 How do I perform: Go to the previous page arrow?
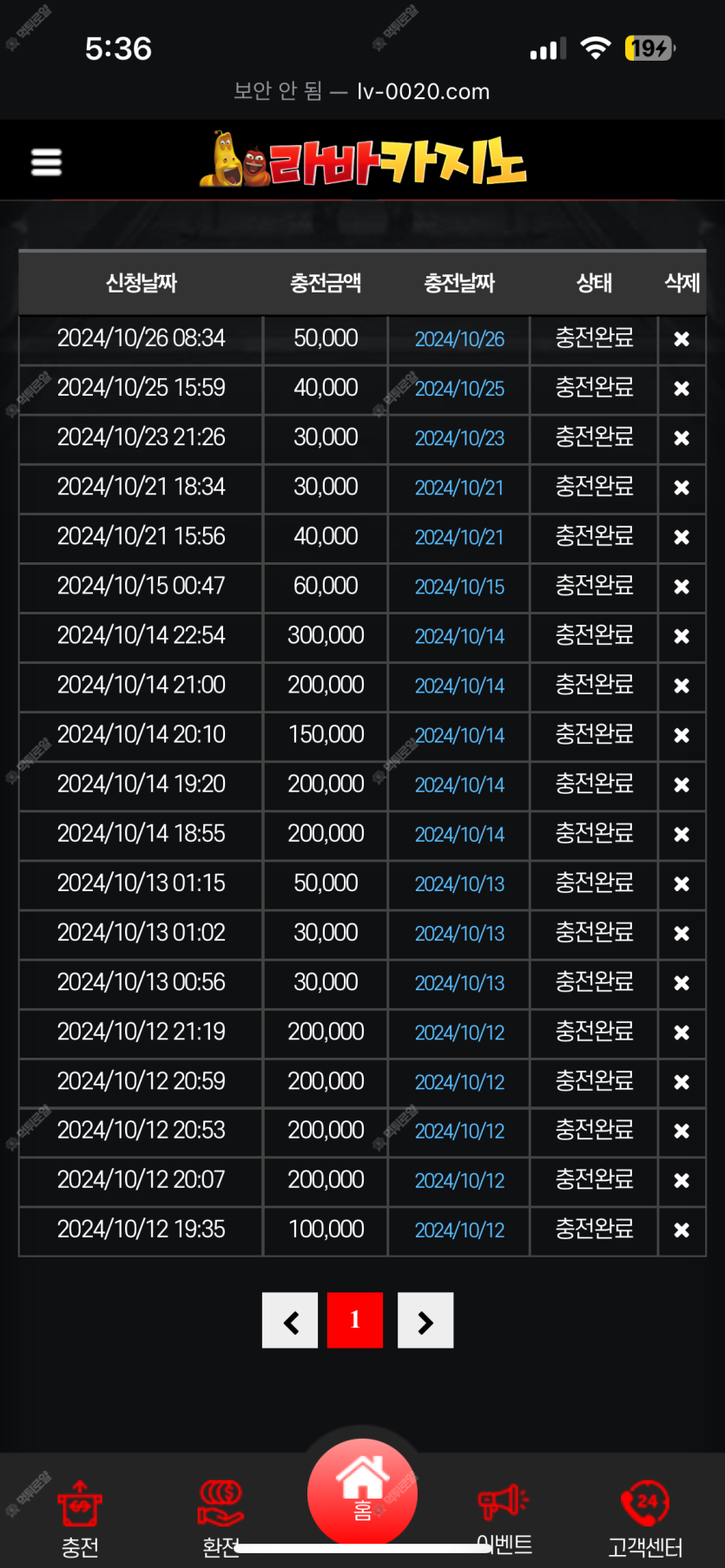pos(290,1320)
